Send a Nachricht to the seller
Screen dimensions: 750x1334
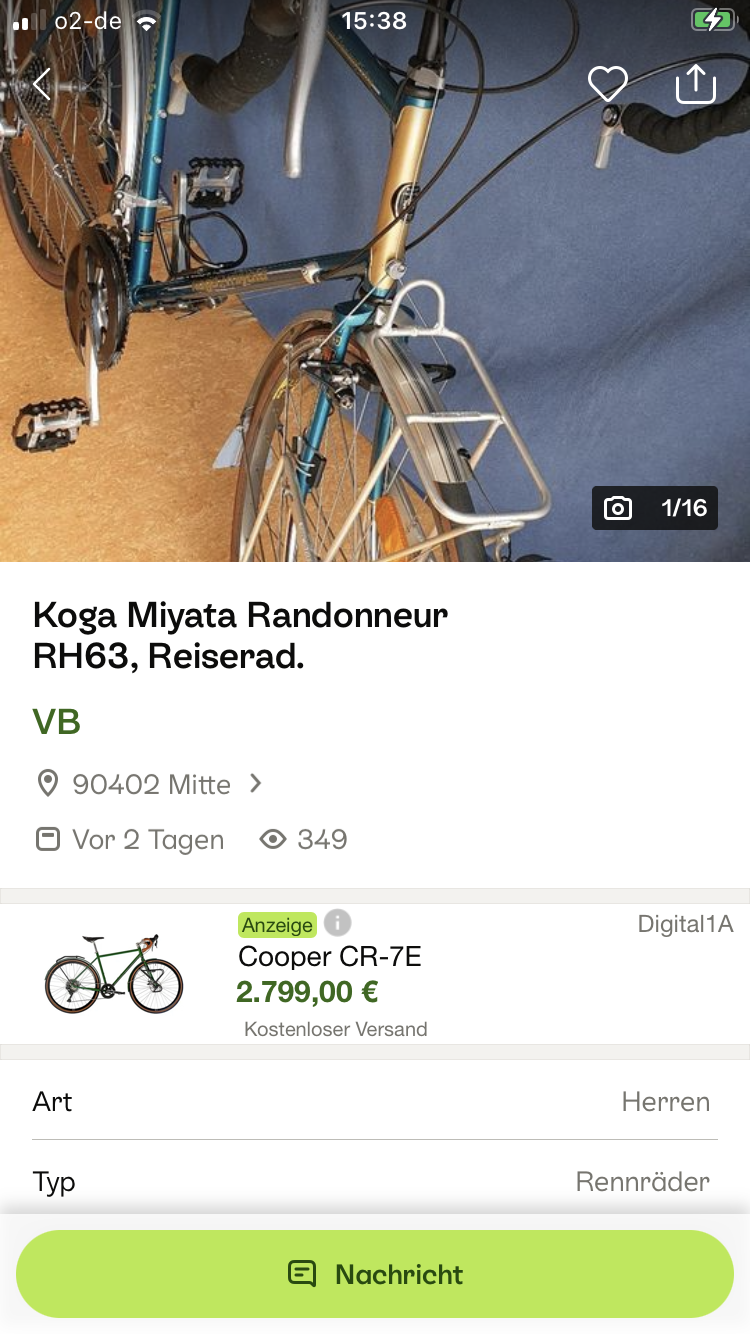(375, 1274)
